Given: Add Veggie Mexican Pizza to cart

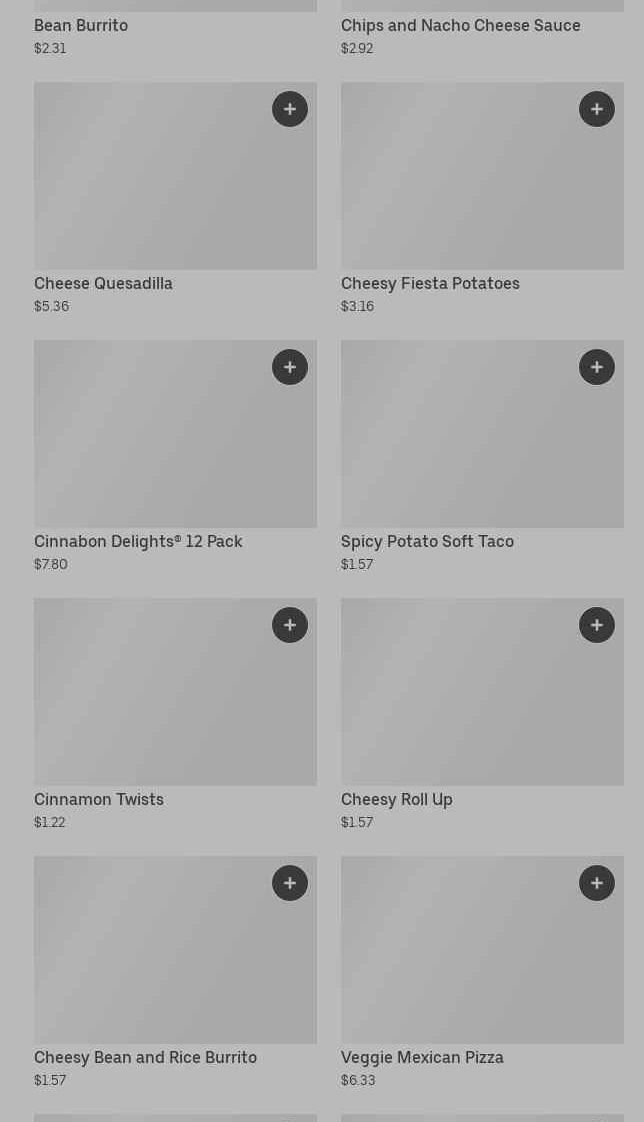Looking at the screenshot, I should pyautogui.click(x=597, y=883).
